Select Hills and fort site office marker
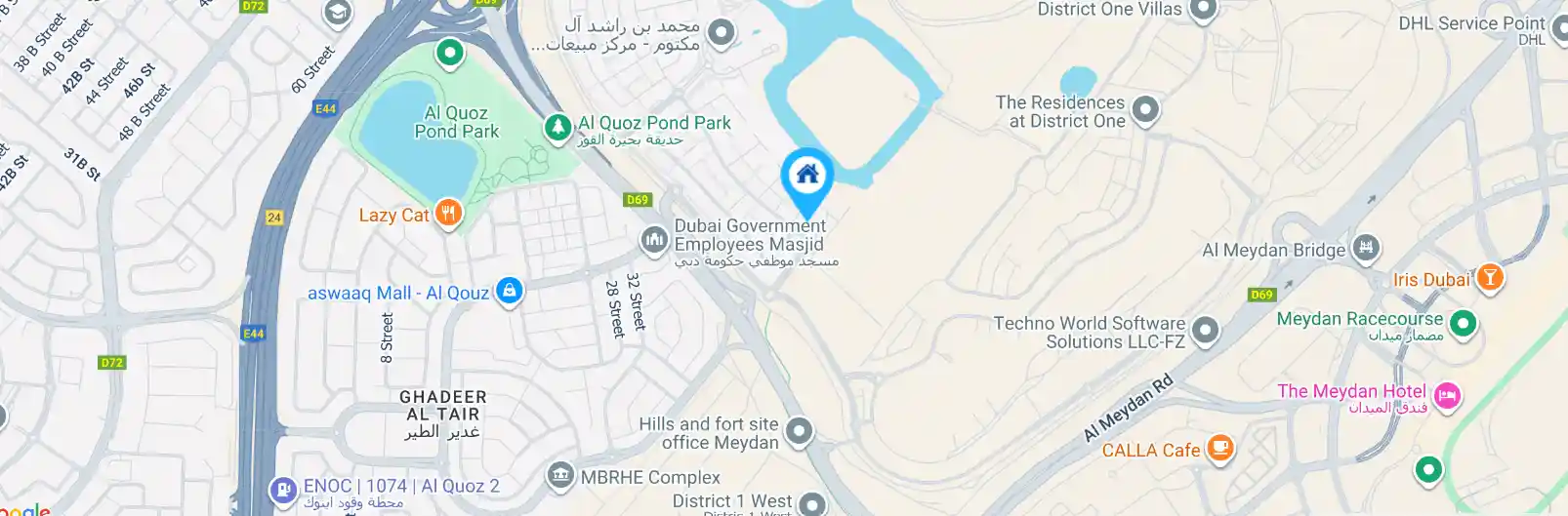Image resolution: width=1568 pixels, height=516 pixels. (x=799, y=431)
